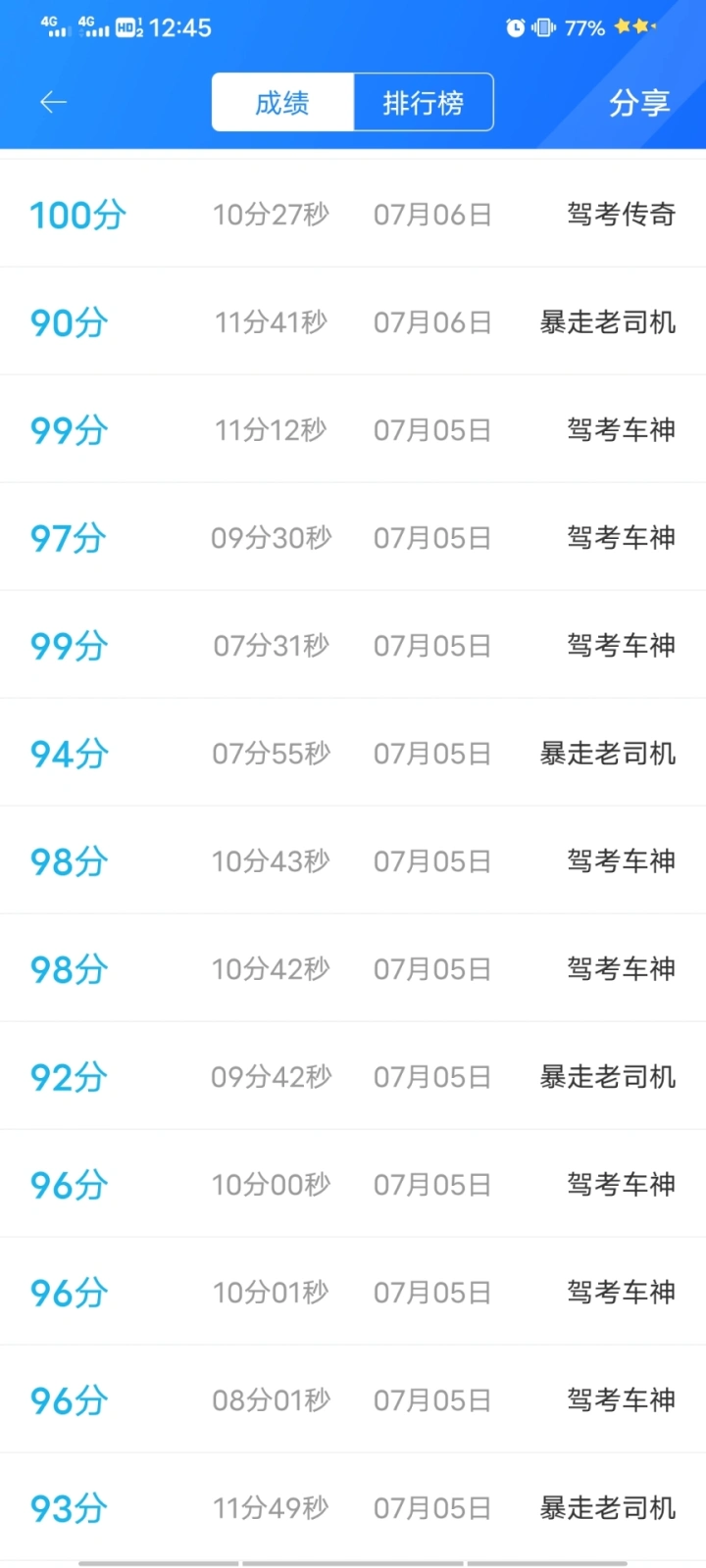Open the 92分 score entry
Viewport: 706px width, 1568px height.
tap(353, 1076)
